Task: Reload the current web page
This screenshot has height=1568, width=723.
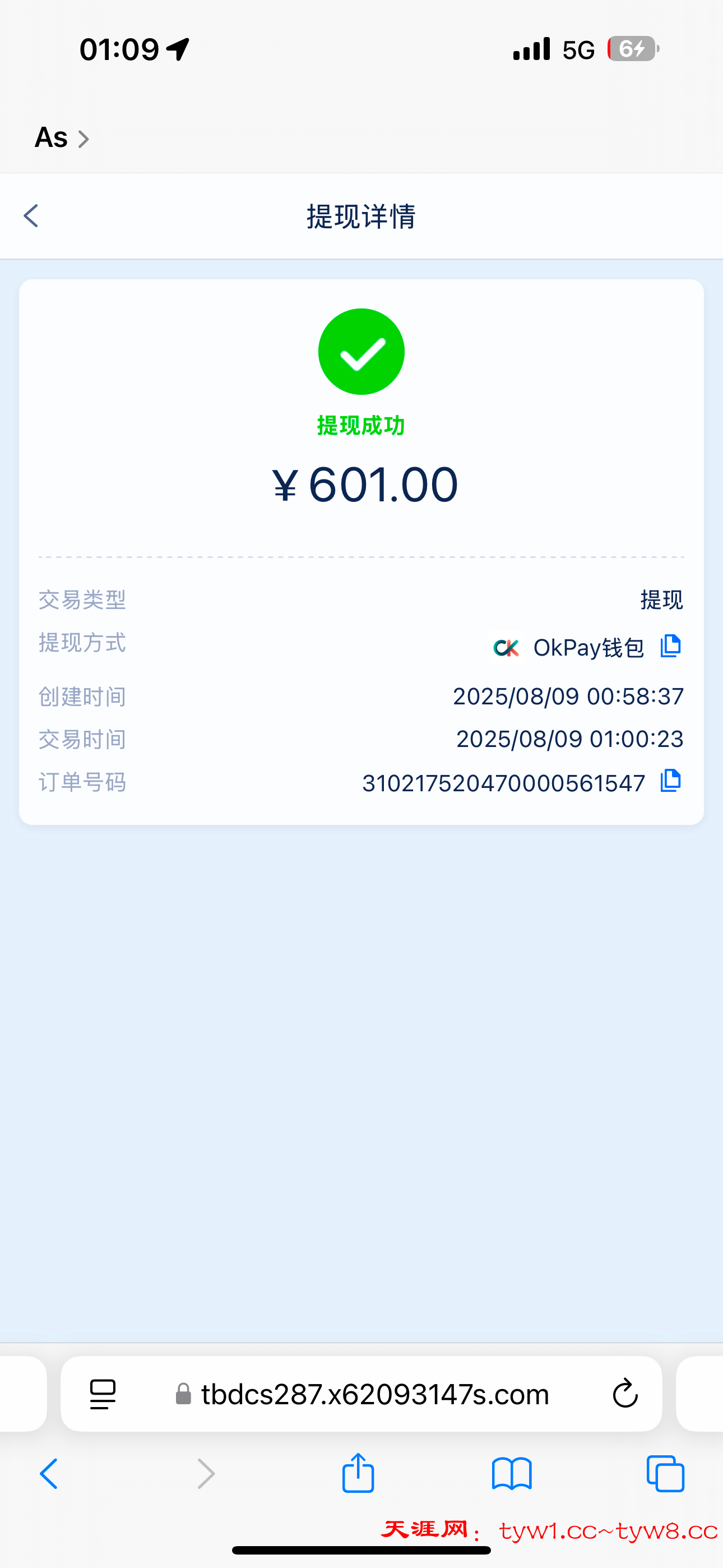Action: point(624,1394)
